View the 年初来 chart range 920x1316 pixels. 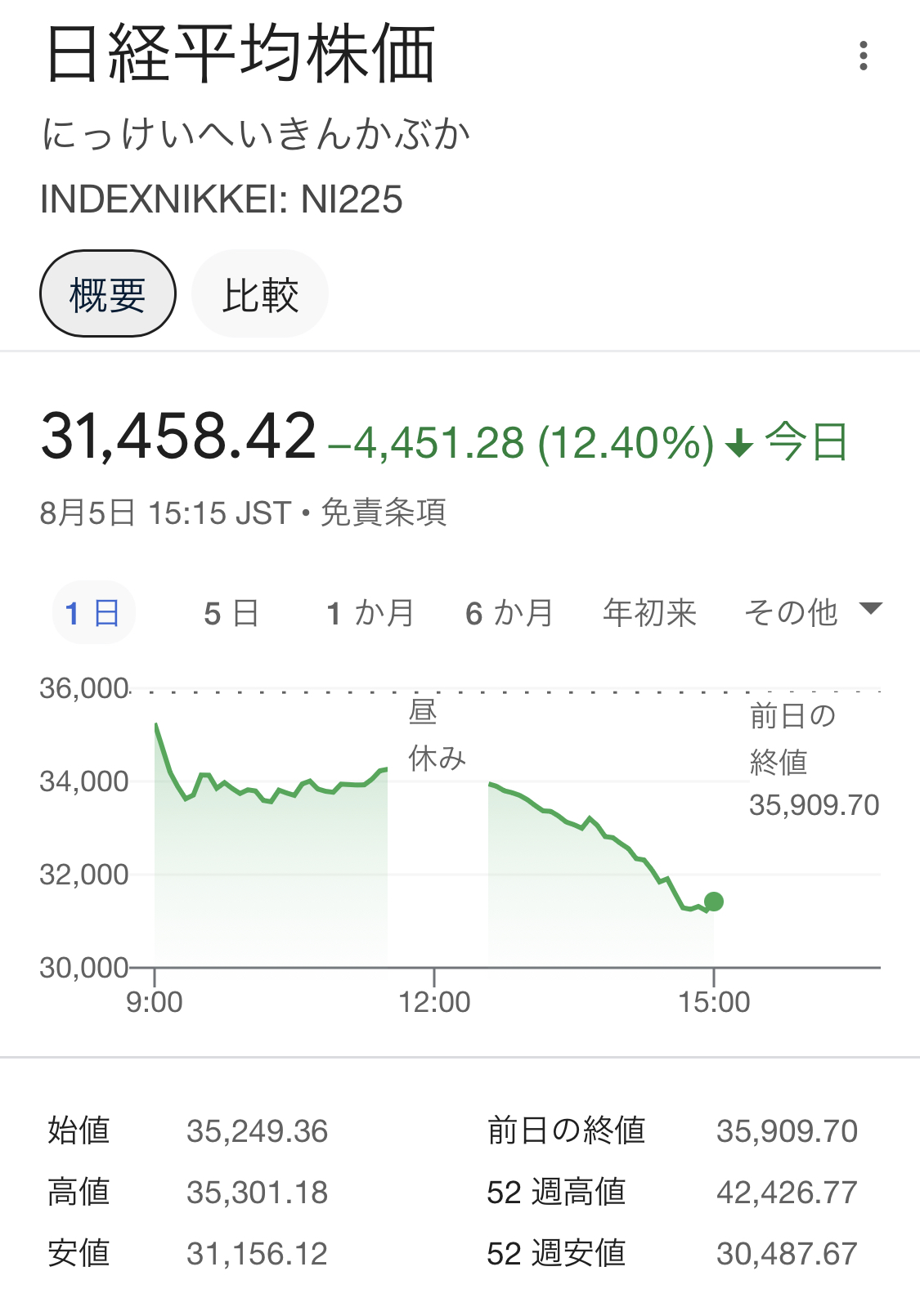650,612
